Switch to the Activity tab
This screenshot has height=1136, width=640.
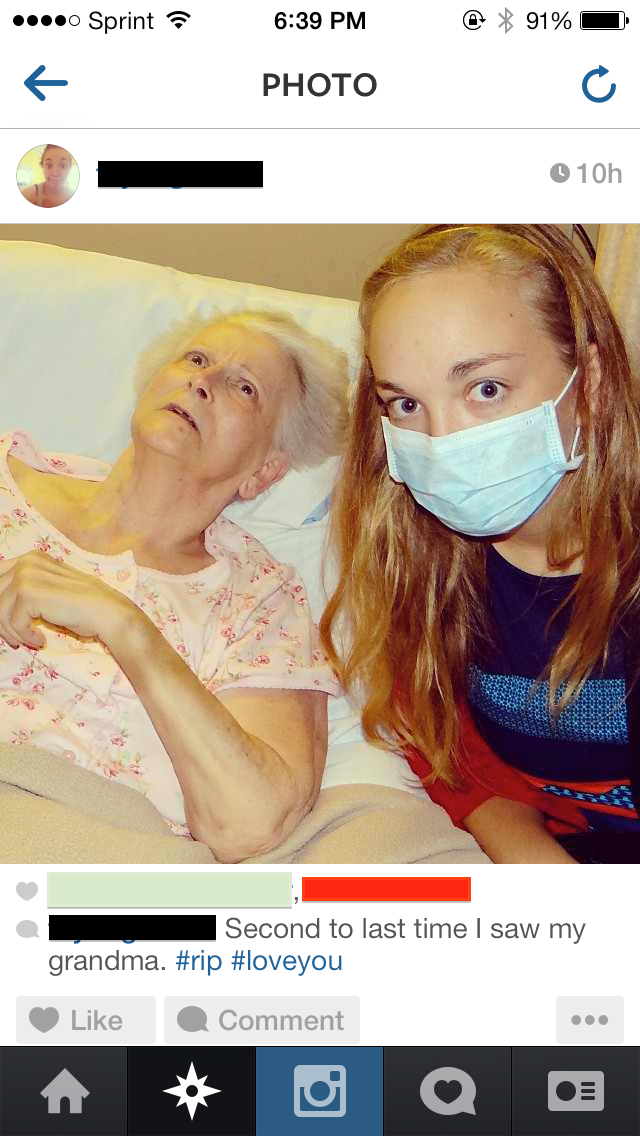(x=448, y=1091)
